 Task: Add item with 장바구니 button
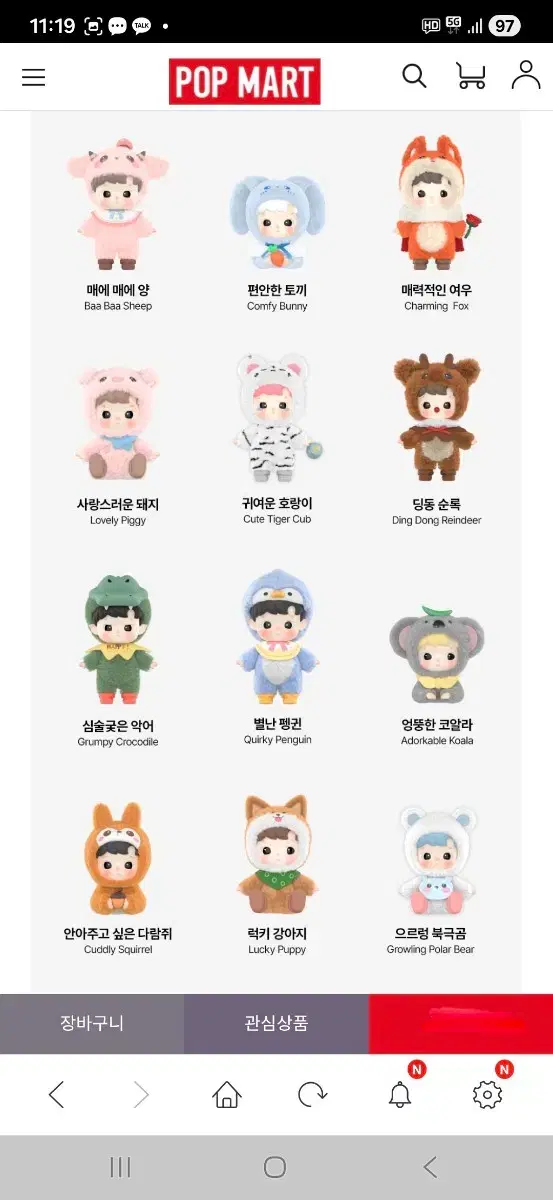(x=92, y=1023)
